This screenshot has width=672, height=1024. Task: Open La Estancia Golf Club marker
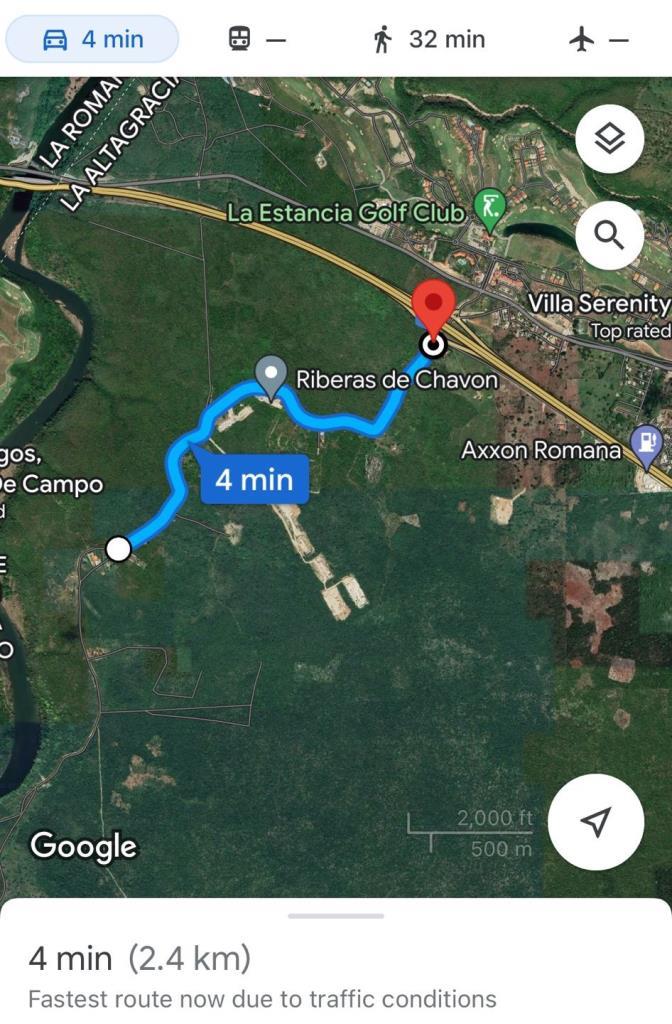click(489, 208)
